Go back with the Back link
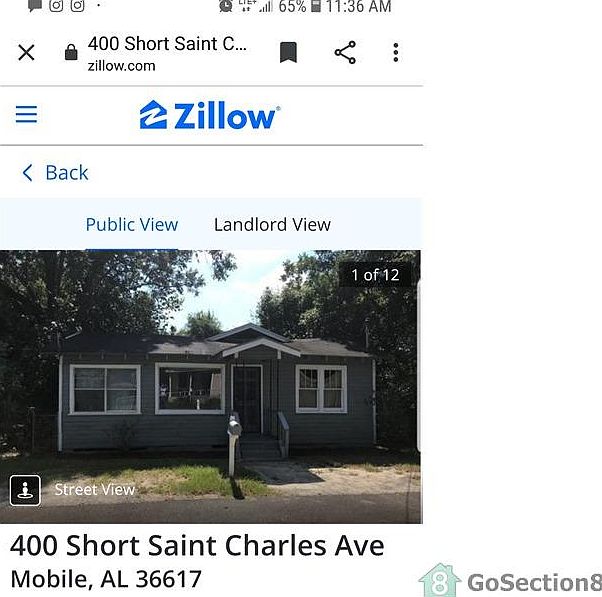The width and height of the screenshot is (602, 597). click(x=56, y=173)
